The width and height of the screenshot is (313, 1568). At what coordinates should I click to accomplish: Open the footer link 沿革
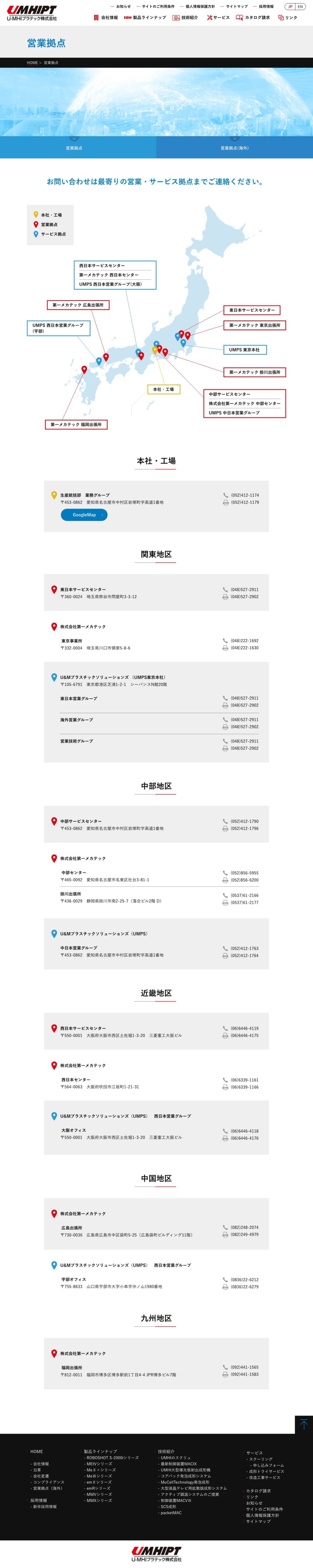click(37, 1470)
